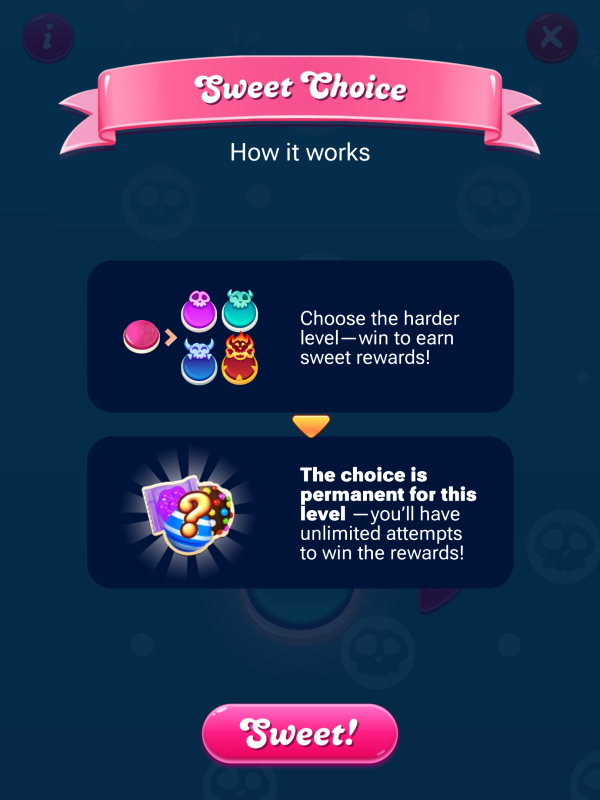Tap the pink Sweet! button
Image resolution: width=600 pixels, height=800 pixels.
pyautogui.click(x=300, y=735)
